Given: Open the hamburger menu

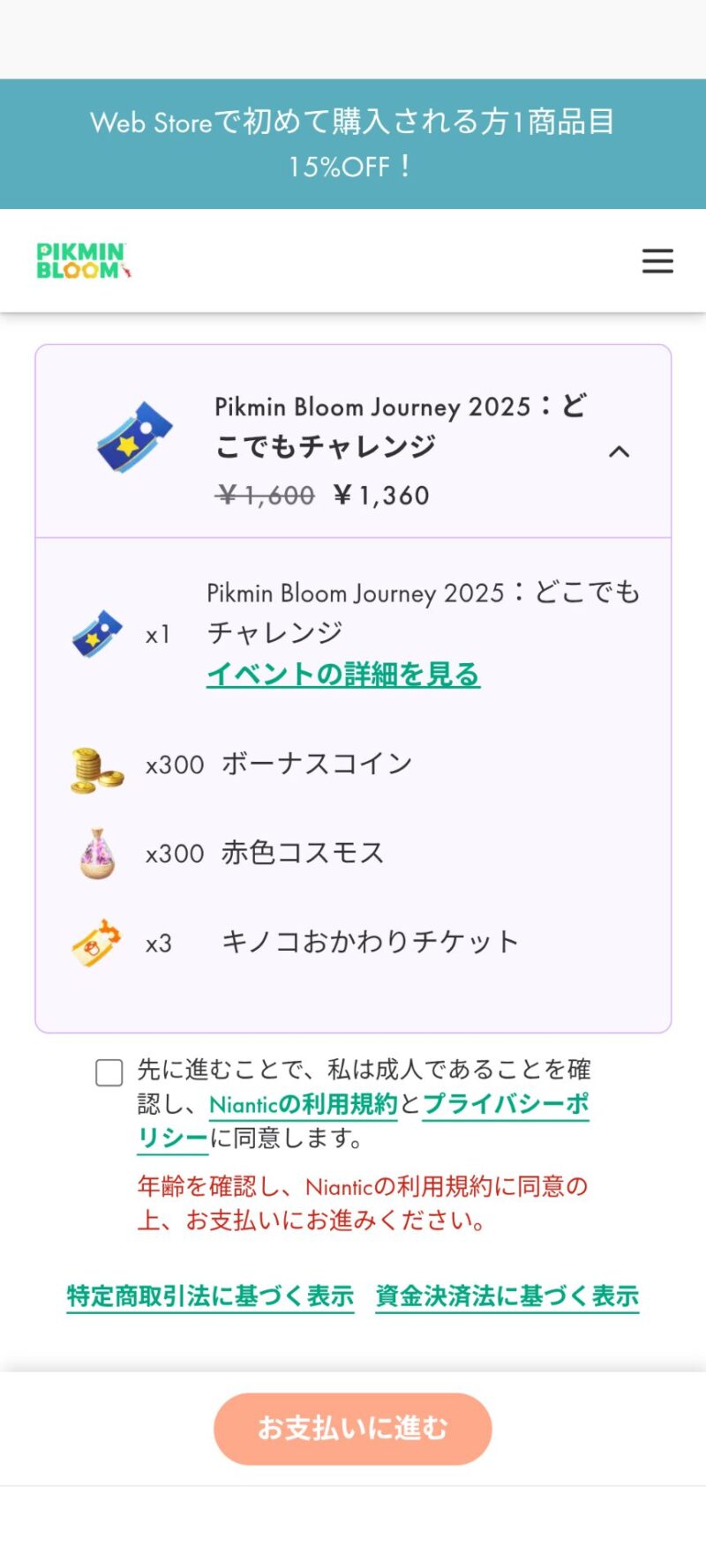Looking at the screenshot, I should tap(657, 261).
